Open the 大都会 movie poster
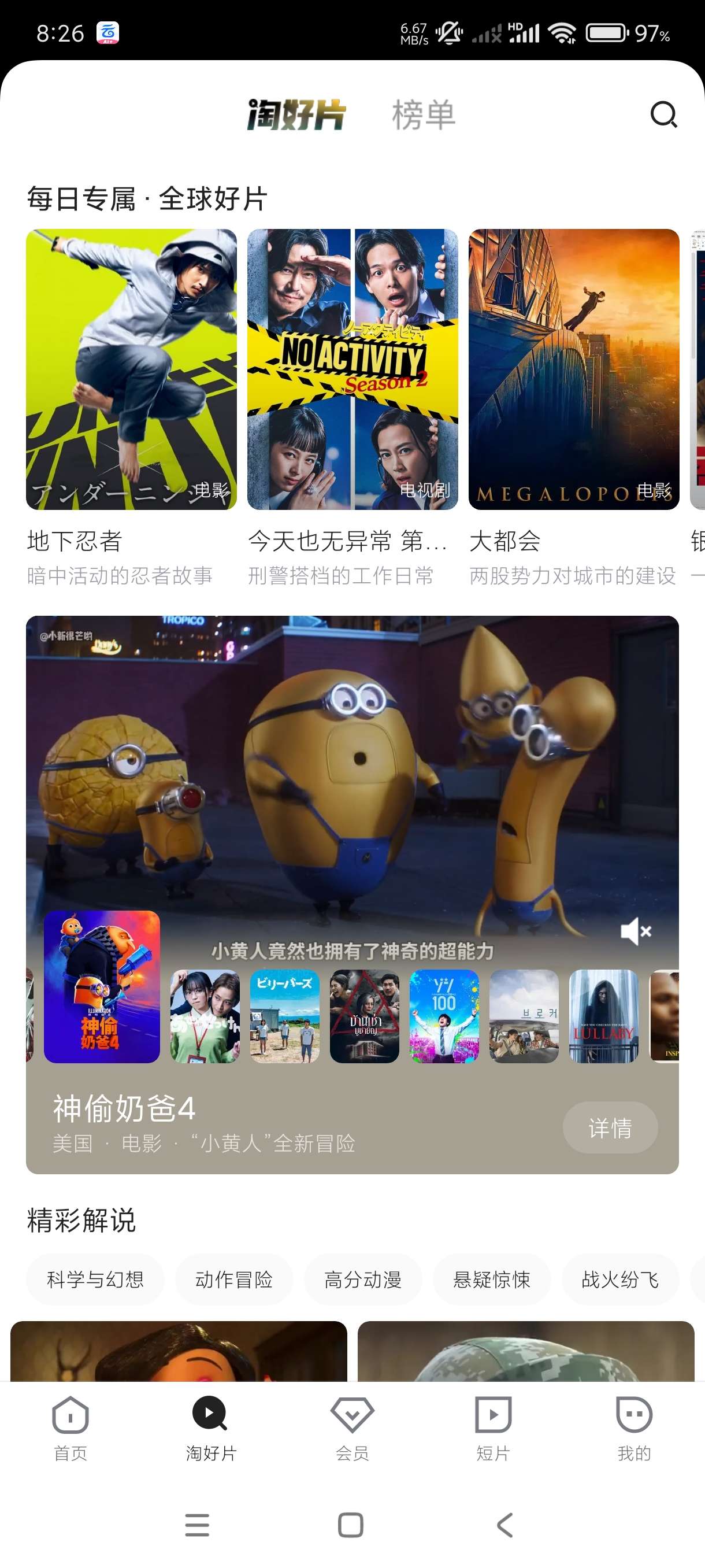This screenshot has width=705, height=1568. coord(573,369)
